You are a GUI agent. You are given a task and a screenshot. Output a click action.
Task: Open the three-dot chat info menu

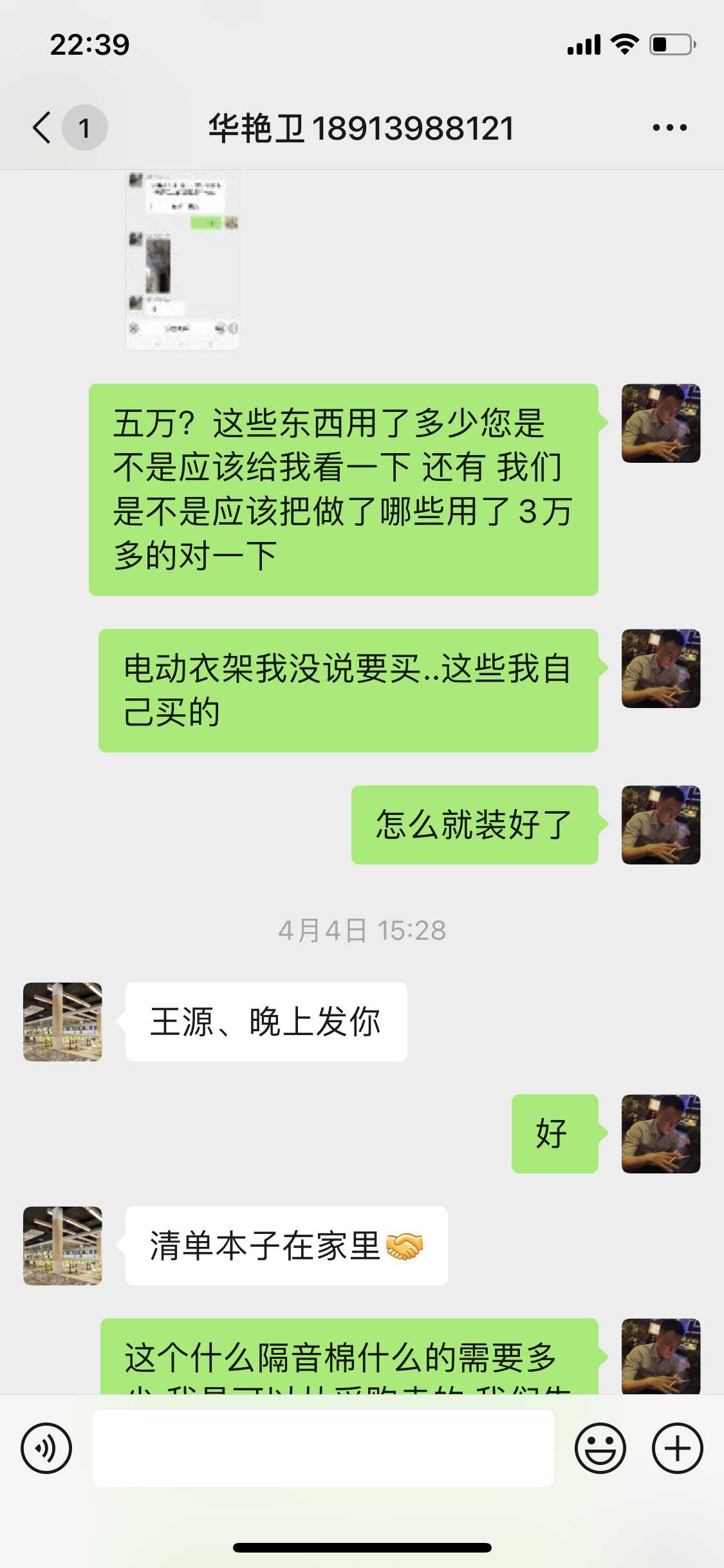[x=669, y=127]
